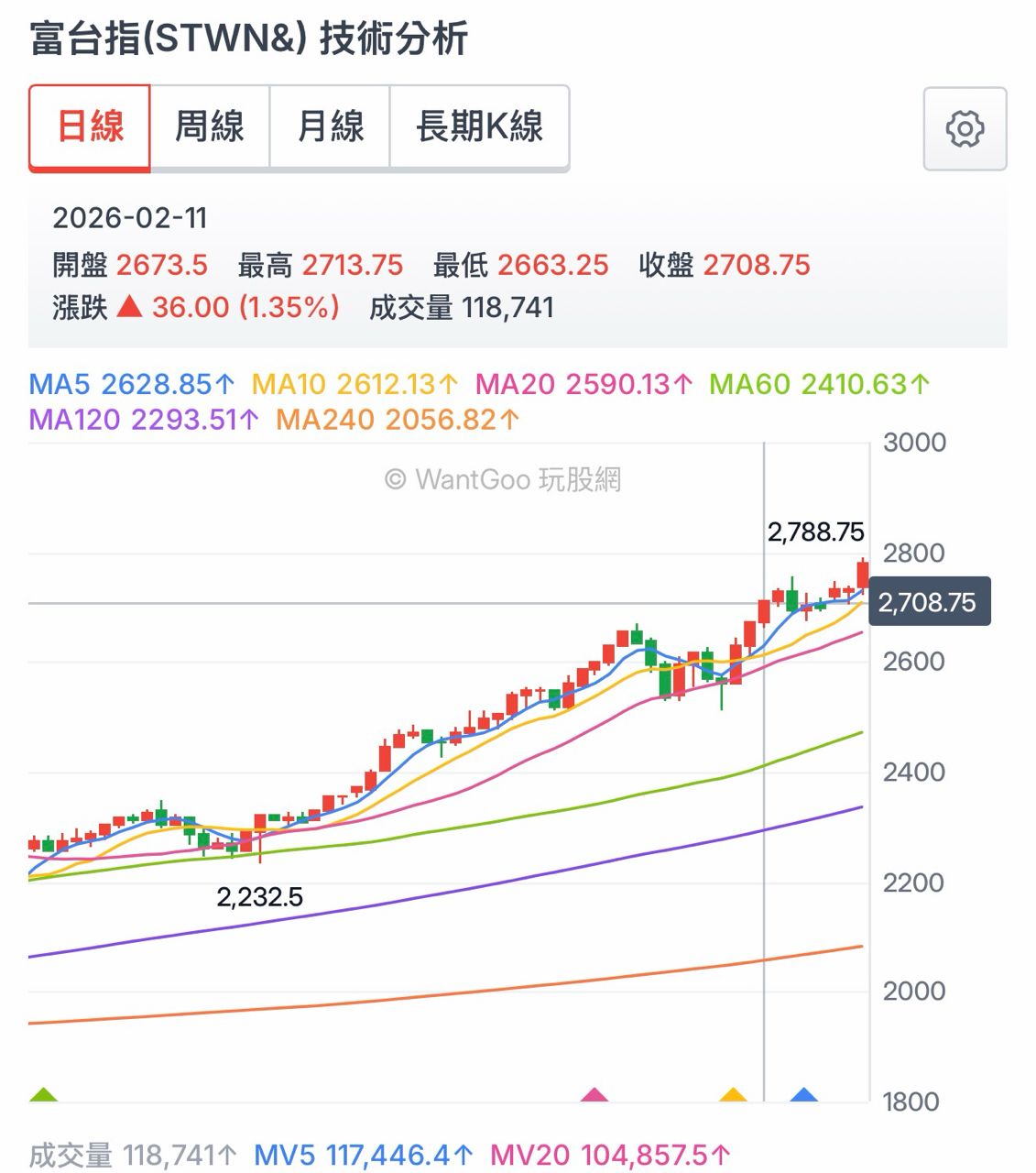Select the 日線 daily chart tab
The image size is (1036, 1173).
click(x=90, y=127)
